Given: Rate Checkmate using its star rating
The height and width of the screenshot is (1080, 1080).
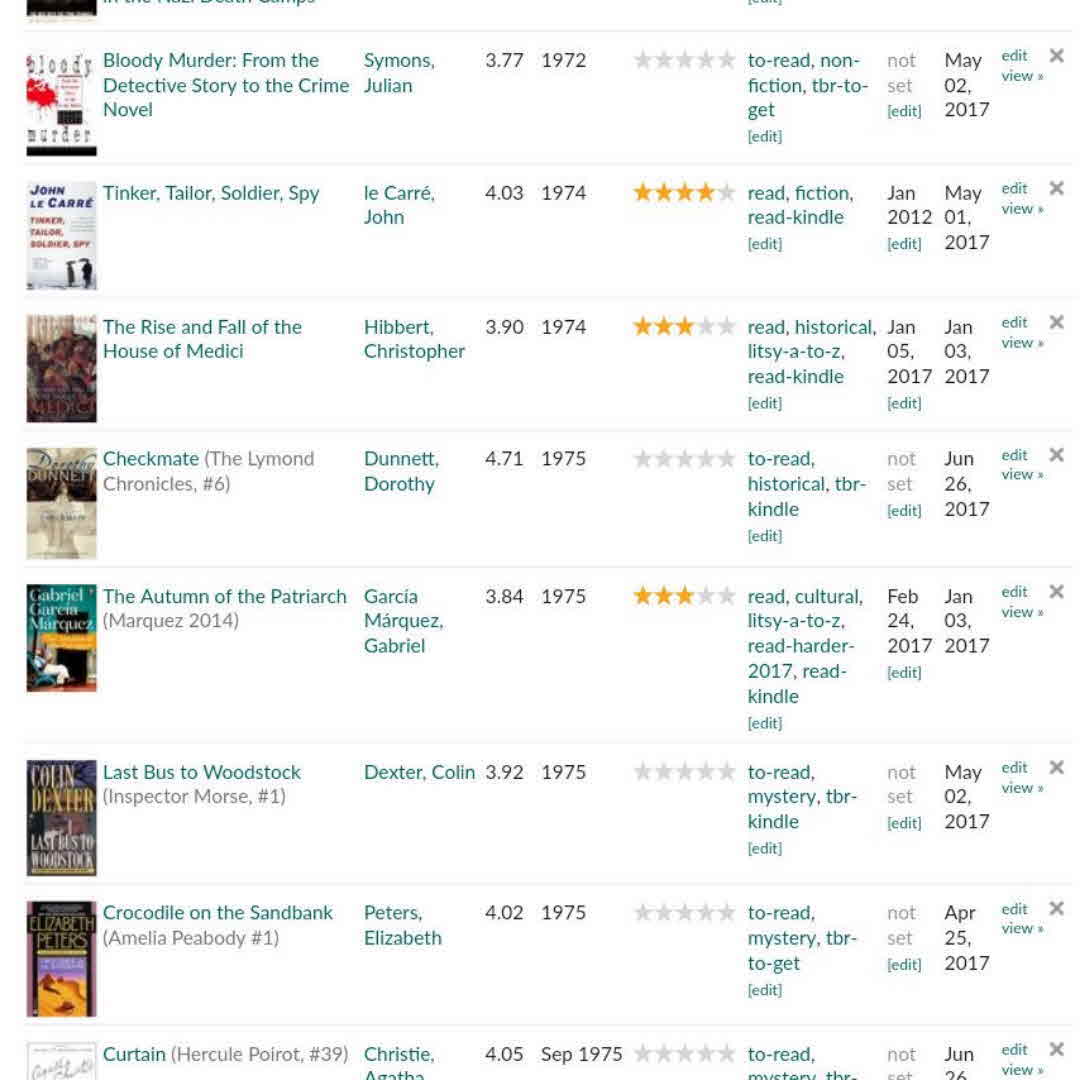Looking at the screenshot, I should pyautogui.click(x=684, y=459).
